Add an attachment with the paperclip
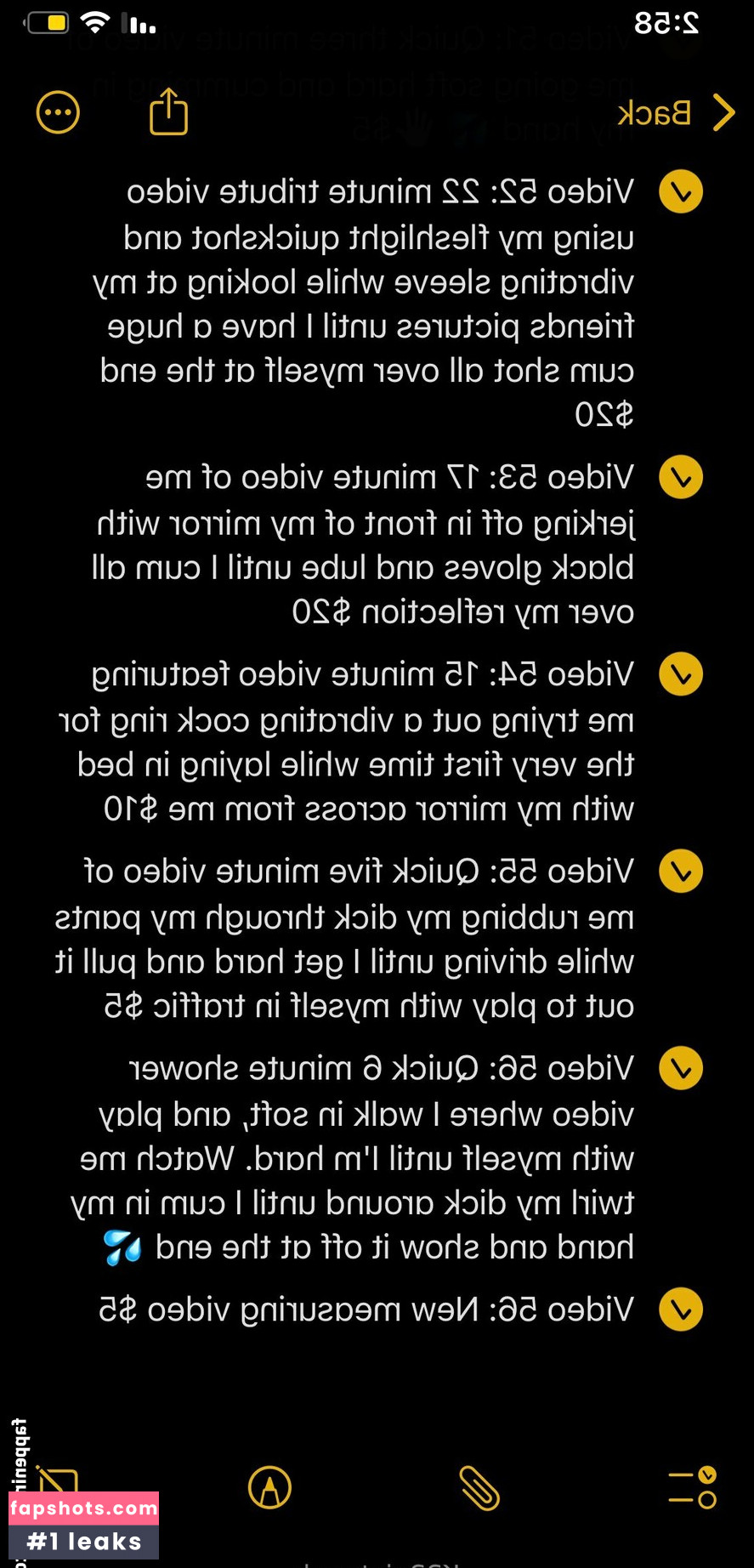 click(479, 1488)
